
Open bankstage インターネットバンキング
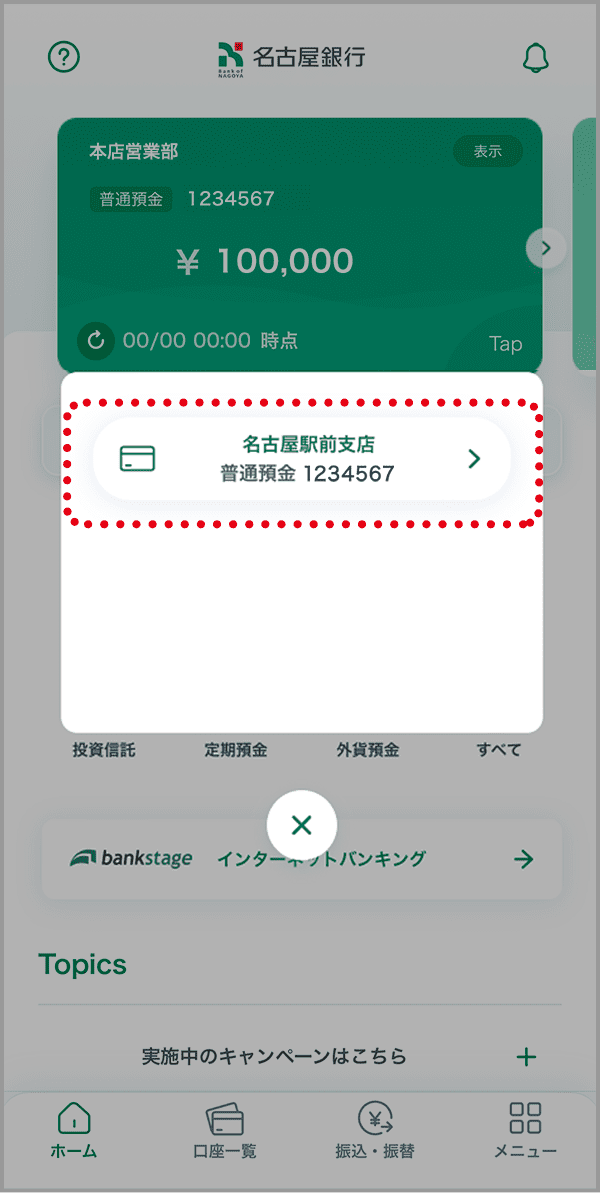coord(301,859)
